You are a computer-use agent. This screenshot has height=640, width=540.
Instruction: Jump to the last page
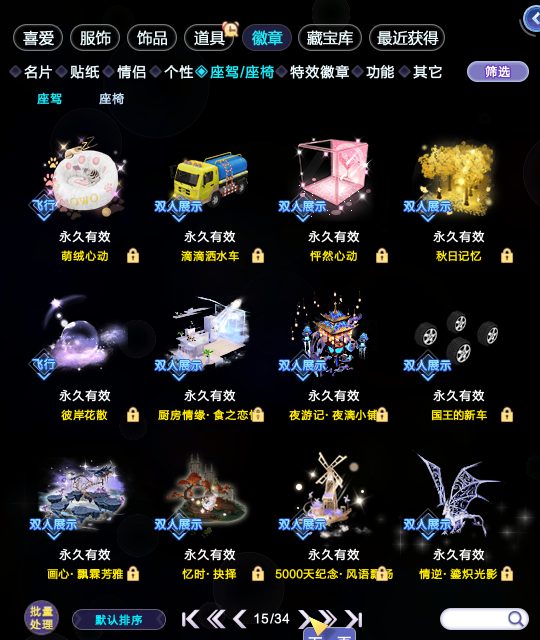click(353, 619)
